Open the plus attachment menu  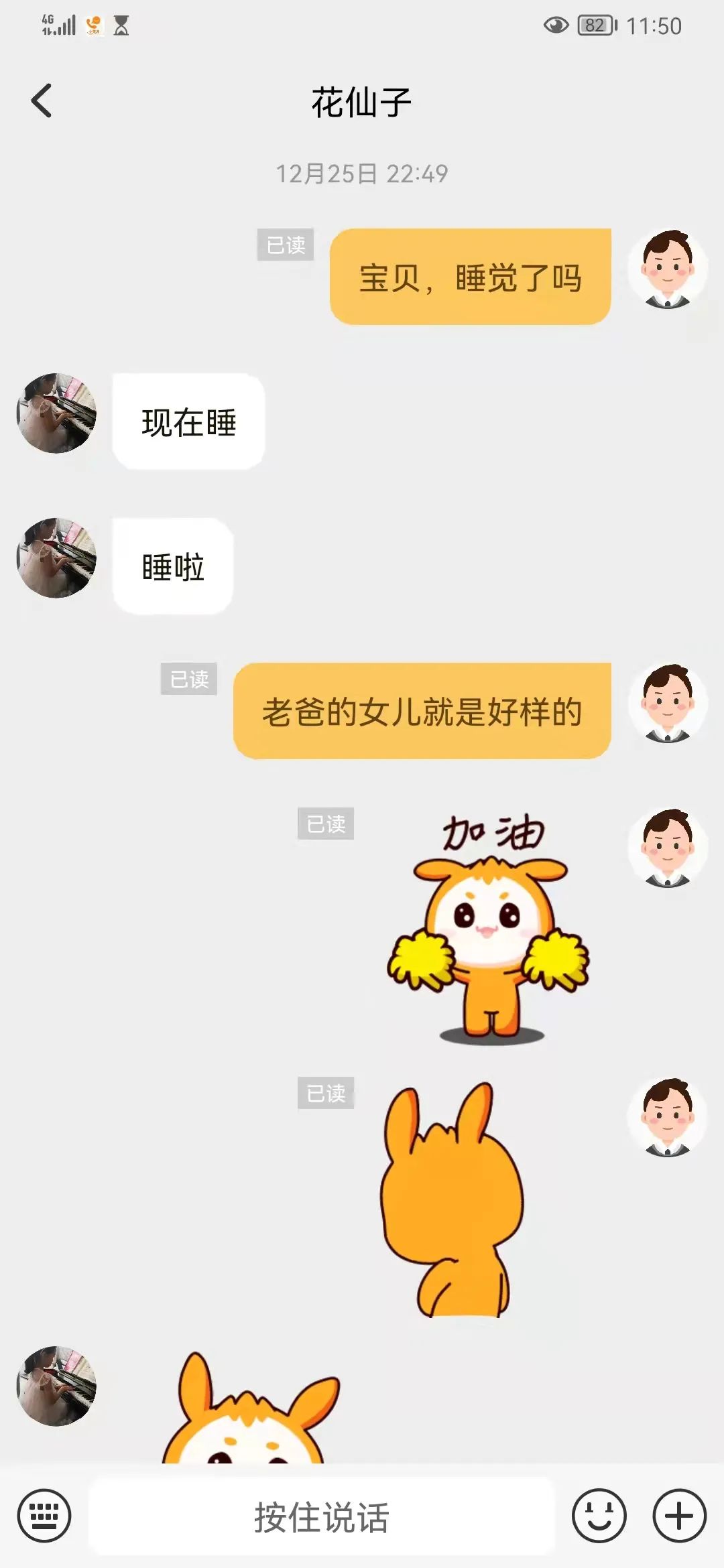point(679,1516)
